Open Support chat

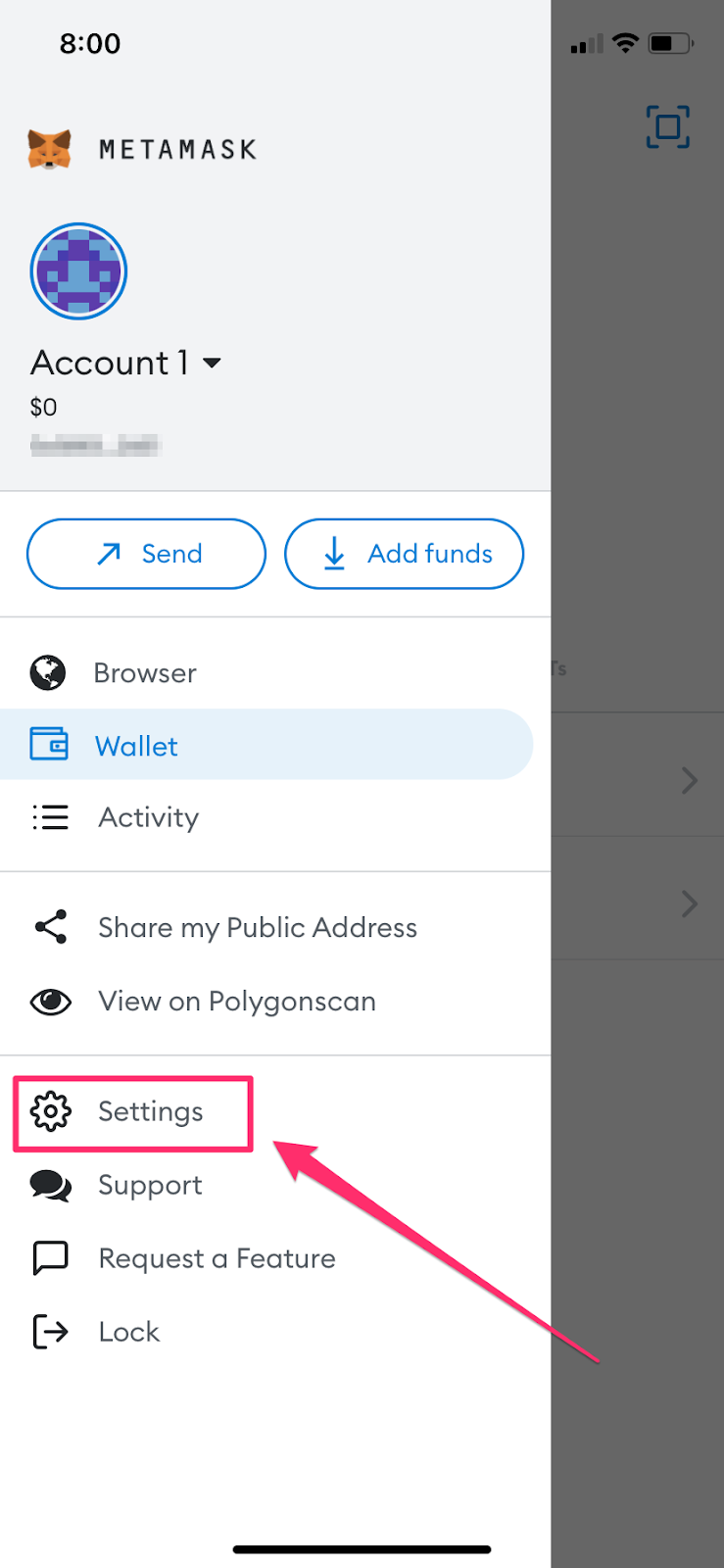[x=149, y=1185]
